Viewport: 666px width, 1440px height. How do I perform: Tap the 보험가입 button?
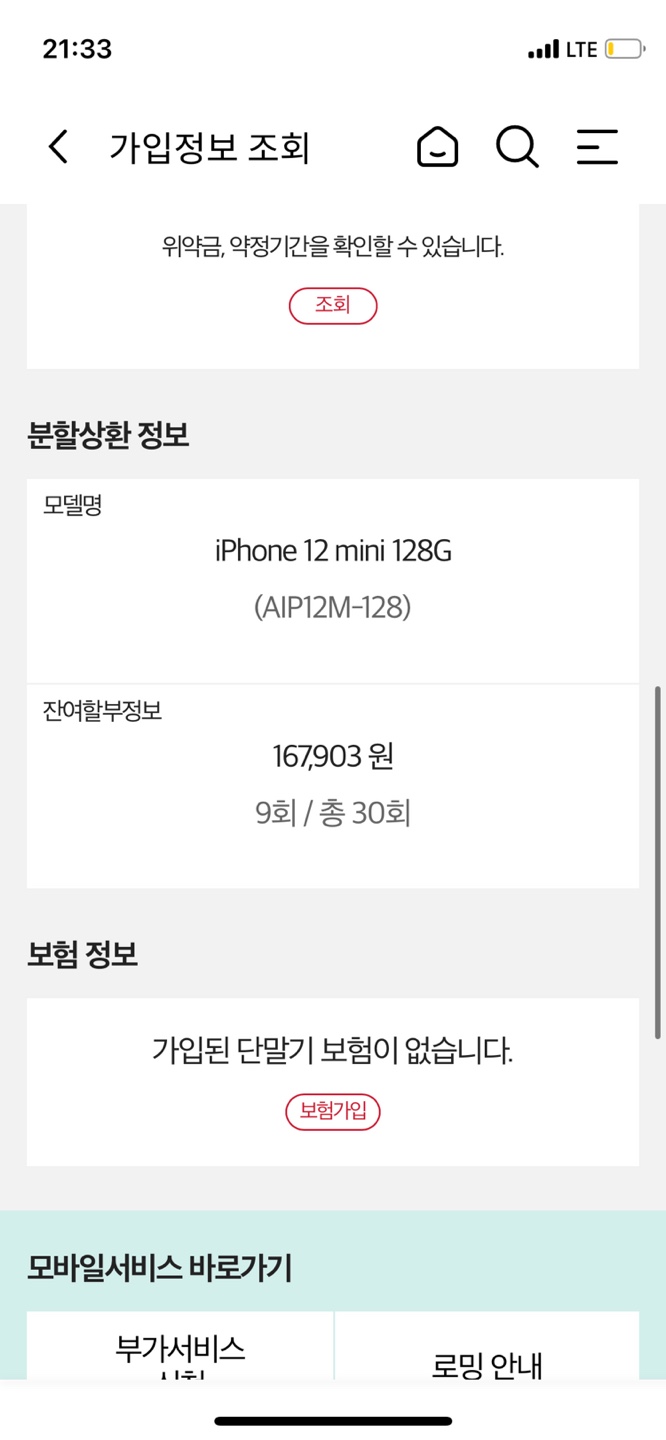333,1111
